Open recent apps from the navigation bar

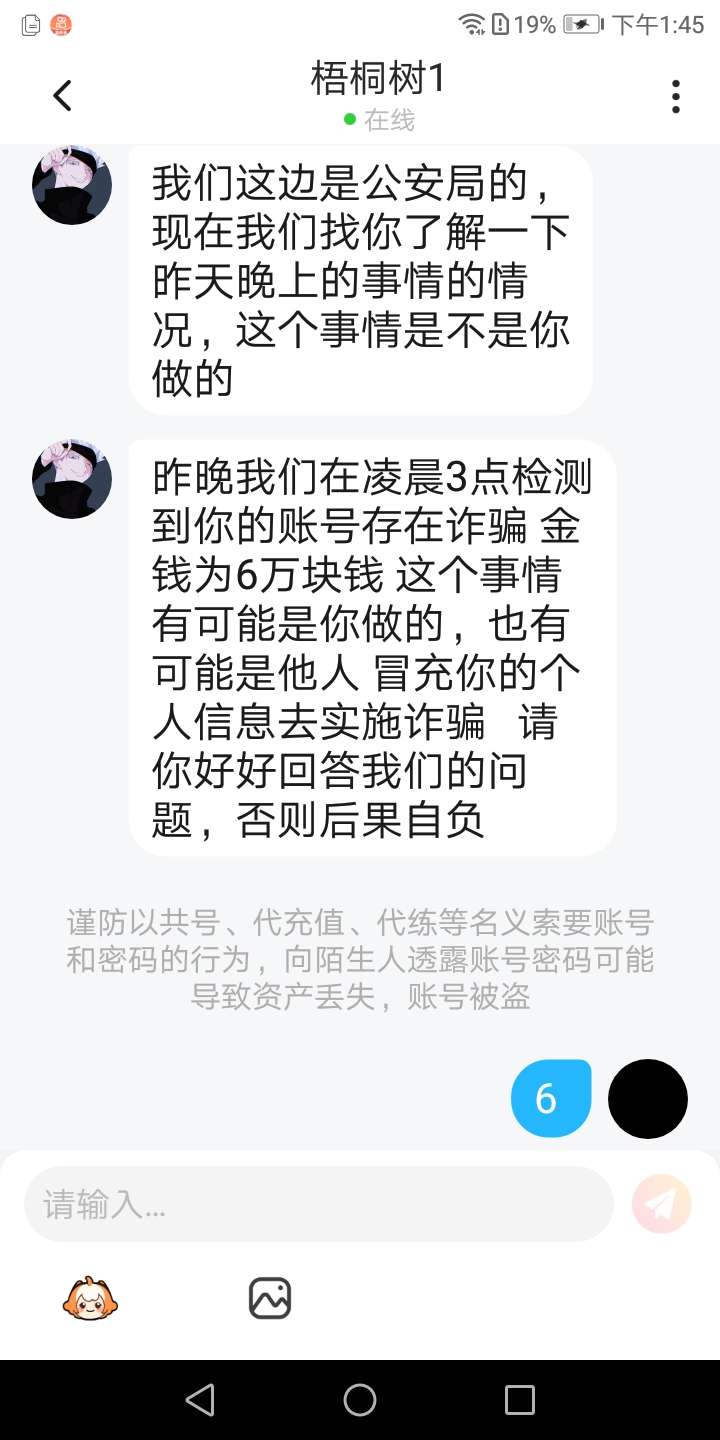(520, 1400)
